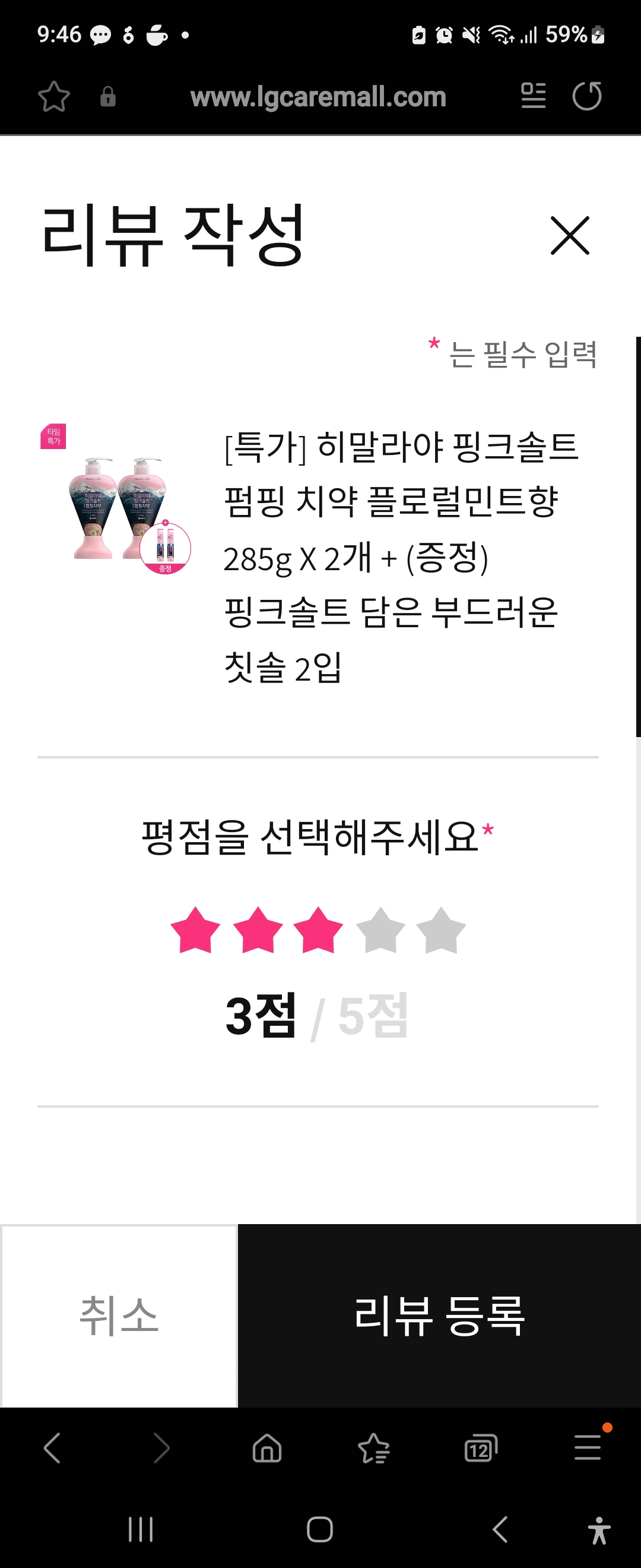Close the 리뷰 작성 review form
641x1568 pixels.
pyautogui.click(x=569, y=236)
